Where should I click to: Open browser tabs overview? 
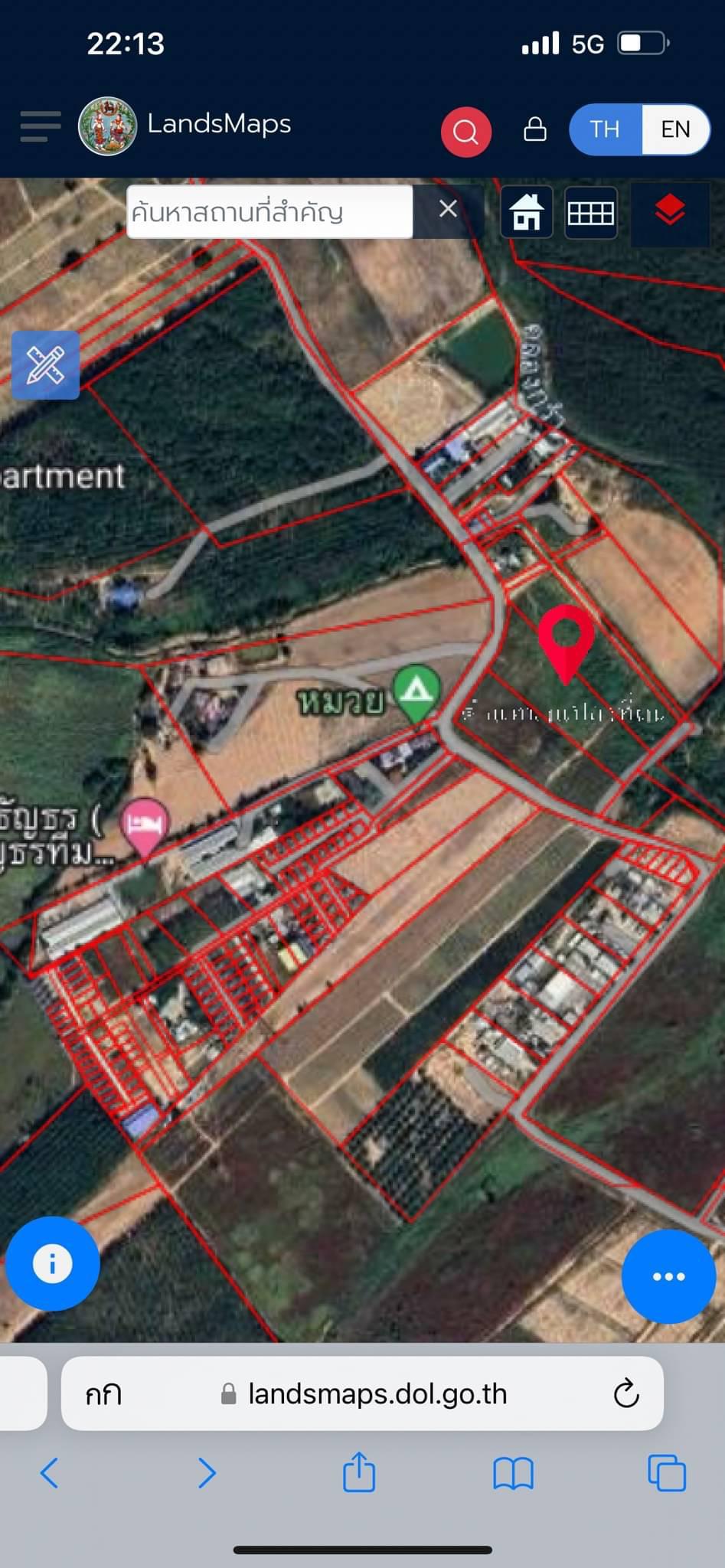(667, 1472)
